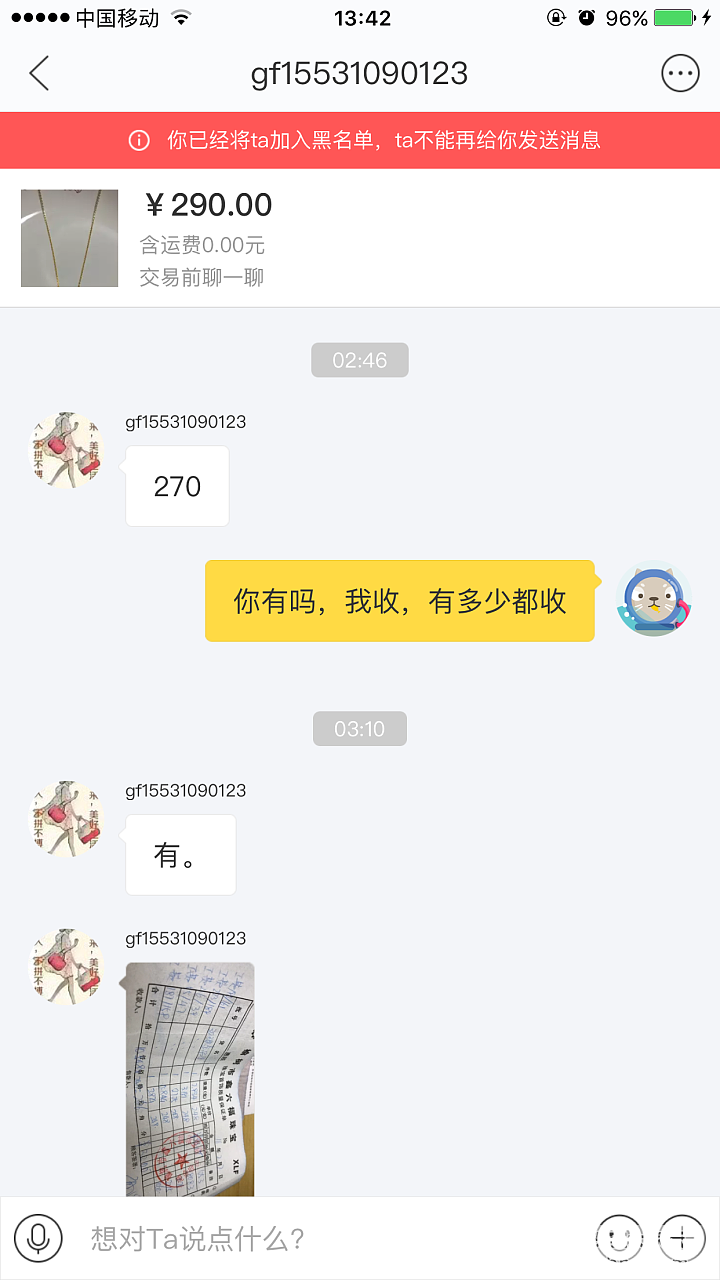Image resolution: width=720 pixels, height=1280 pixels.
Task: Open my cat avatar profile
Action: (654, 600)
